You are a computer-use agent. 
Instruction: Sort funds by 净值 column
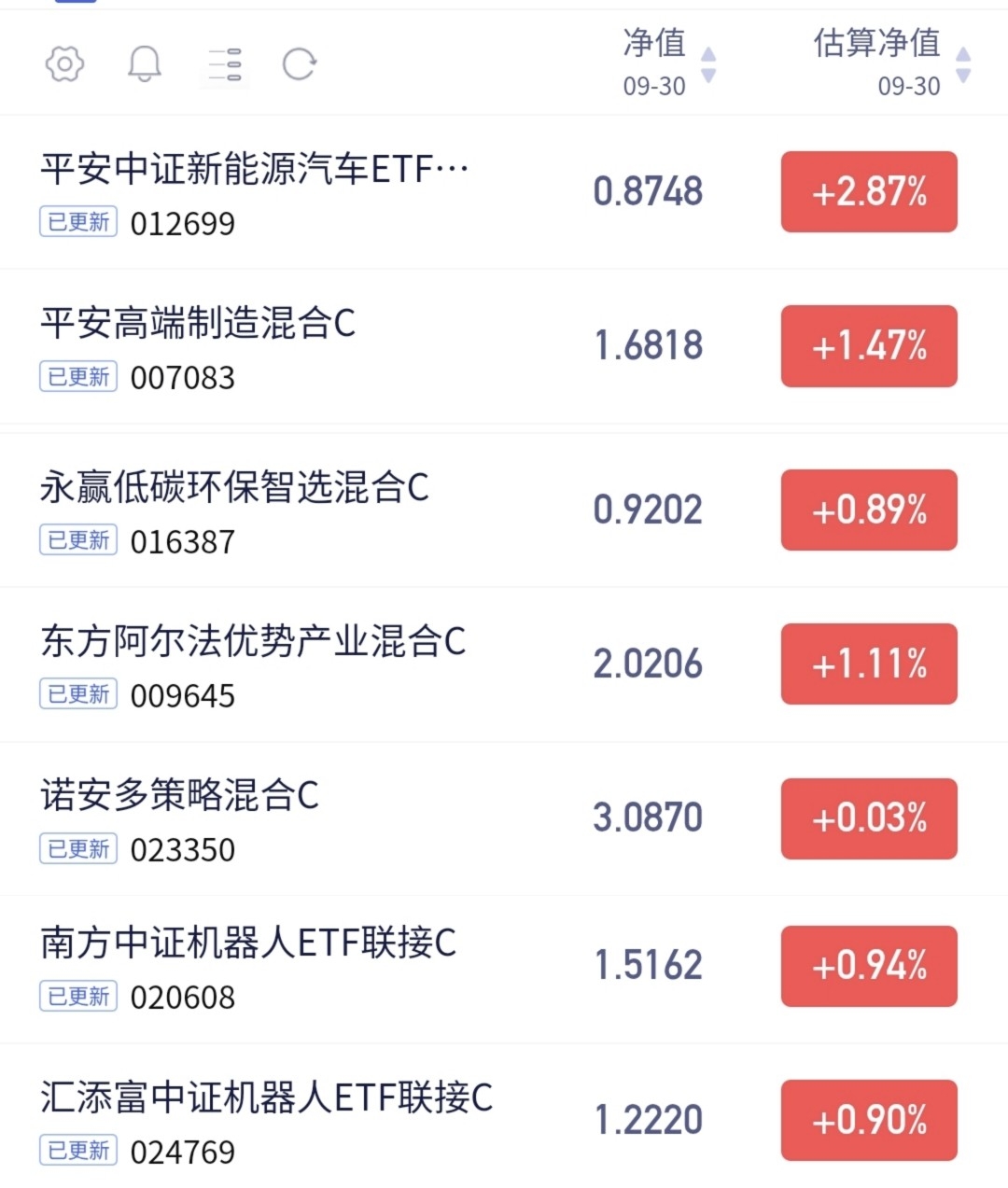pos(667,62)
